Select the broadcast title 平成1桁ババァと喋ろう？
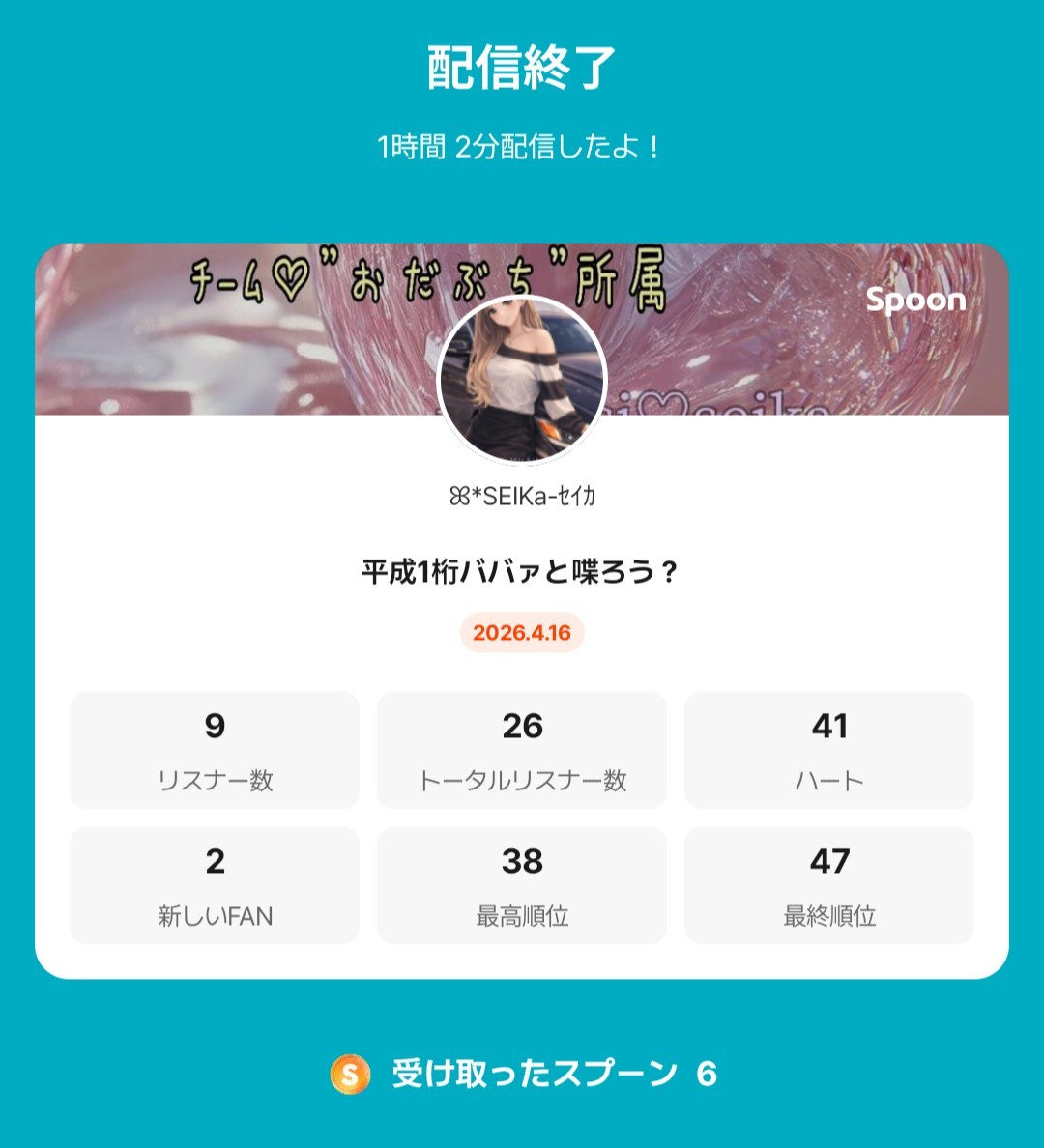 tap(522, 572)
